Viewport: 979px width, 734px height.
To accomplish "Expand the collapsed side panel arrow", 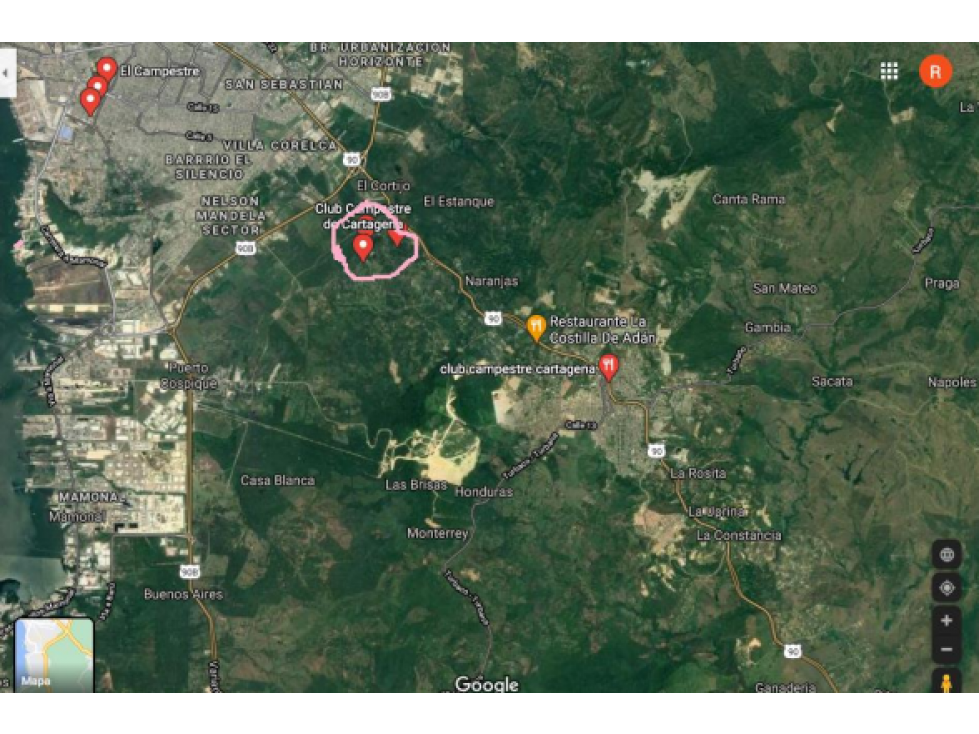I will (7, 72).
